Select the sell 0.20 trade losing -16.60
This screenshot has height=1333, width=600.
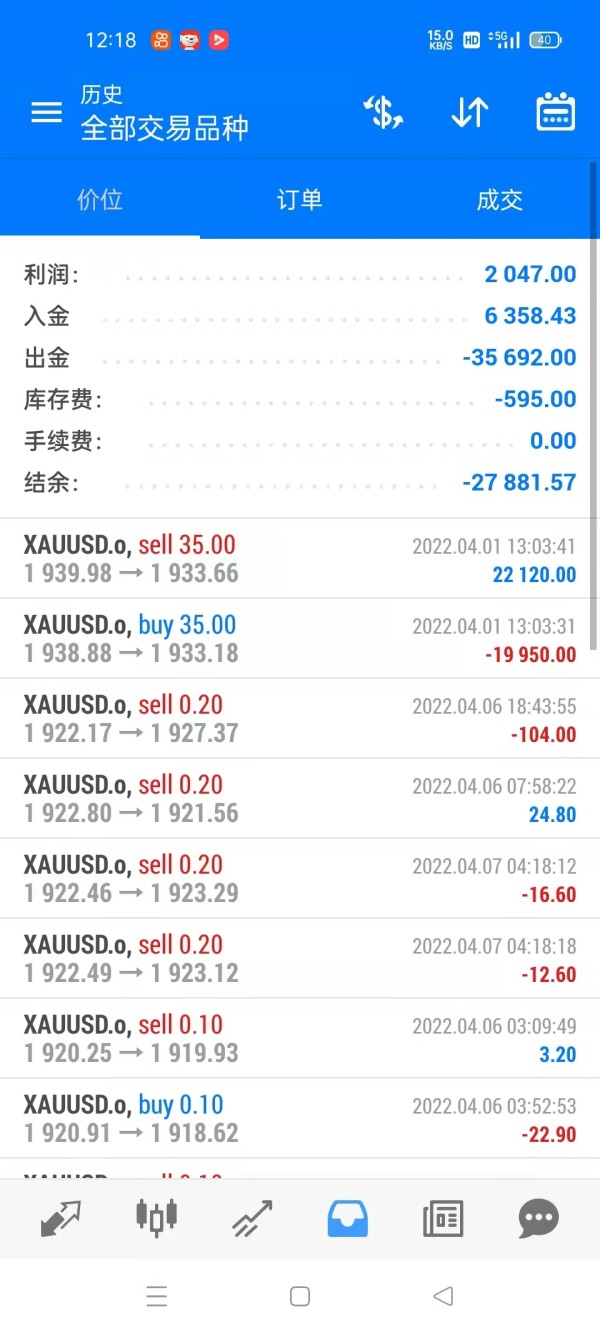(x=299, y=879)
